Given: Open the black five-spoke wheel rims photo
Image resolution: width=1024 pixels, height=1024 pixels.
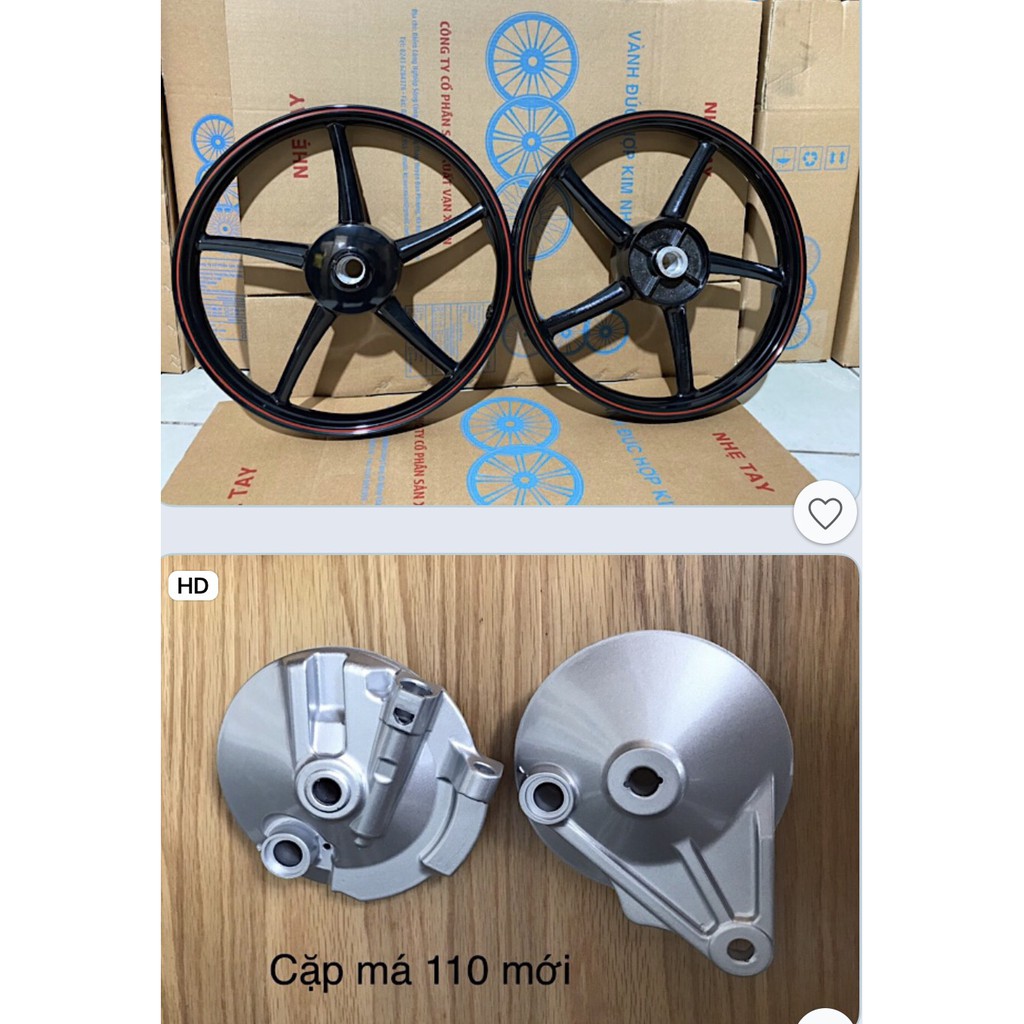Looking at the screenshot, I should pyautogui.click(x=511, y=253).
